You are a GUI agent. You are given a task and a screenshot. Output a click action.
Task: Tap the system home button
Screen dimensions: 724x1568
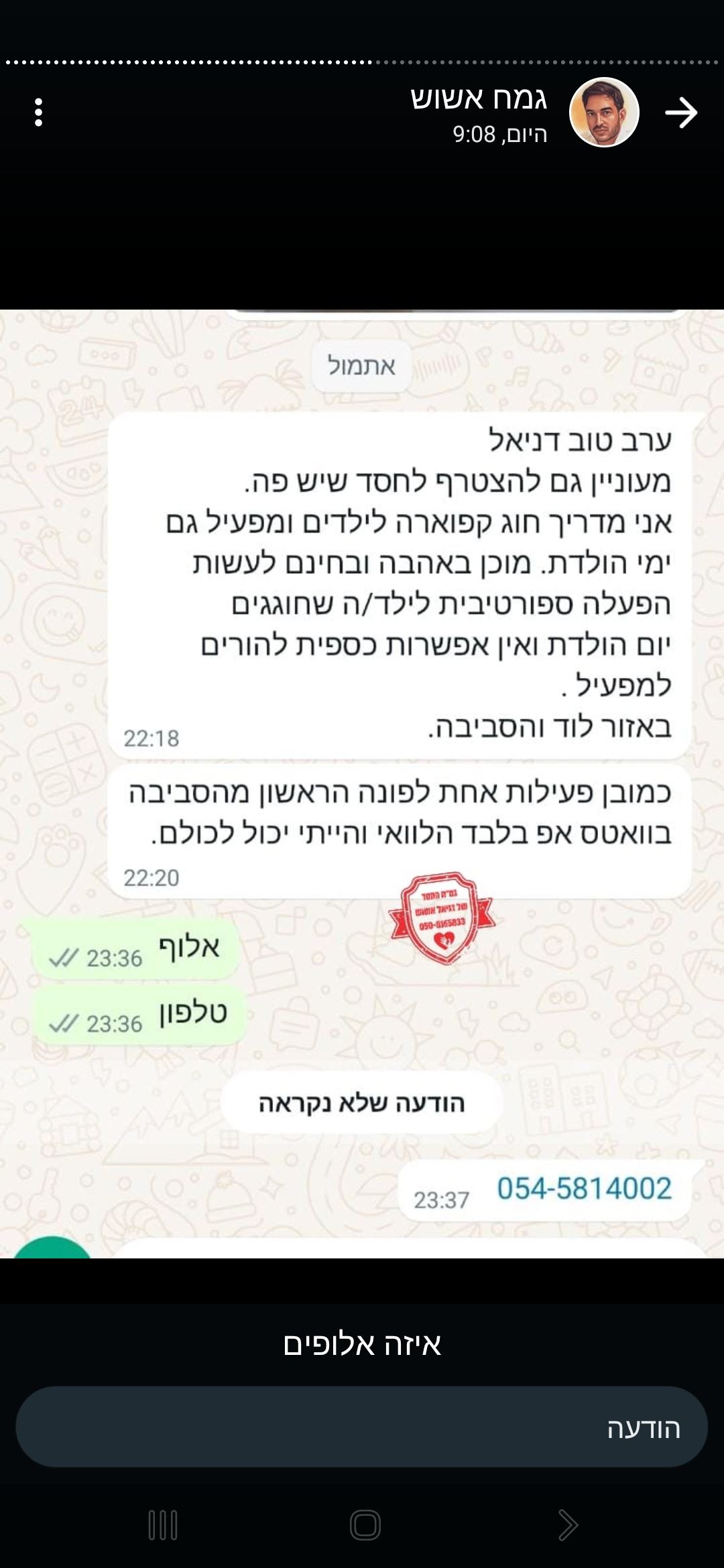click(365, 1526)
